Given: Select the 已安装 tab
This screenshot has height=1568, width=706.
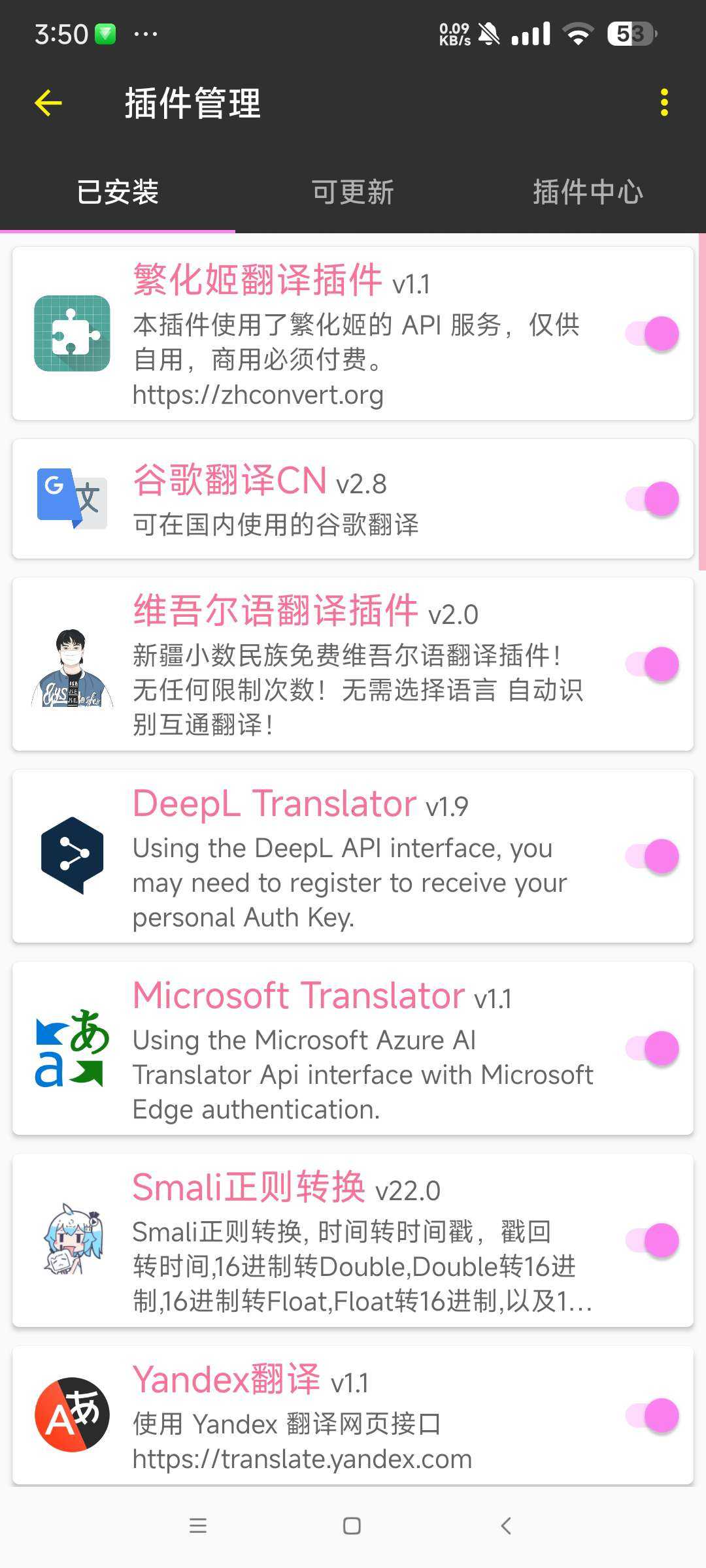Looking at the screenshot, I should click(118, 192).
